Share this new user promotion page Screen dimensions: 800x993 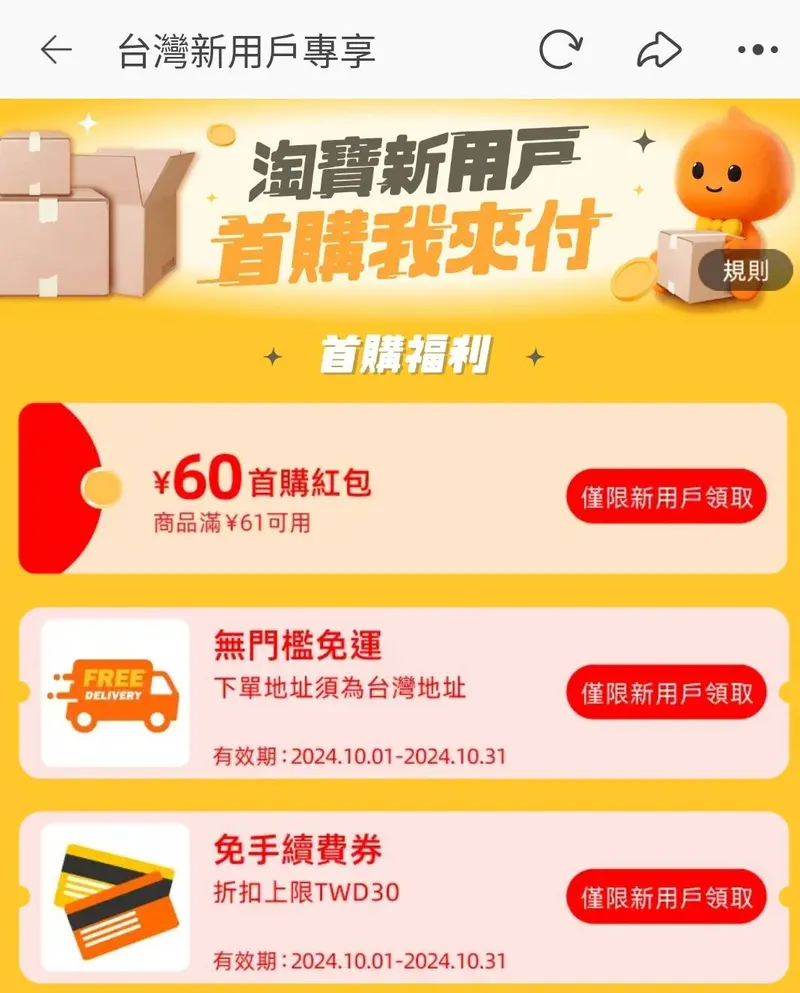[659, 50]
